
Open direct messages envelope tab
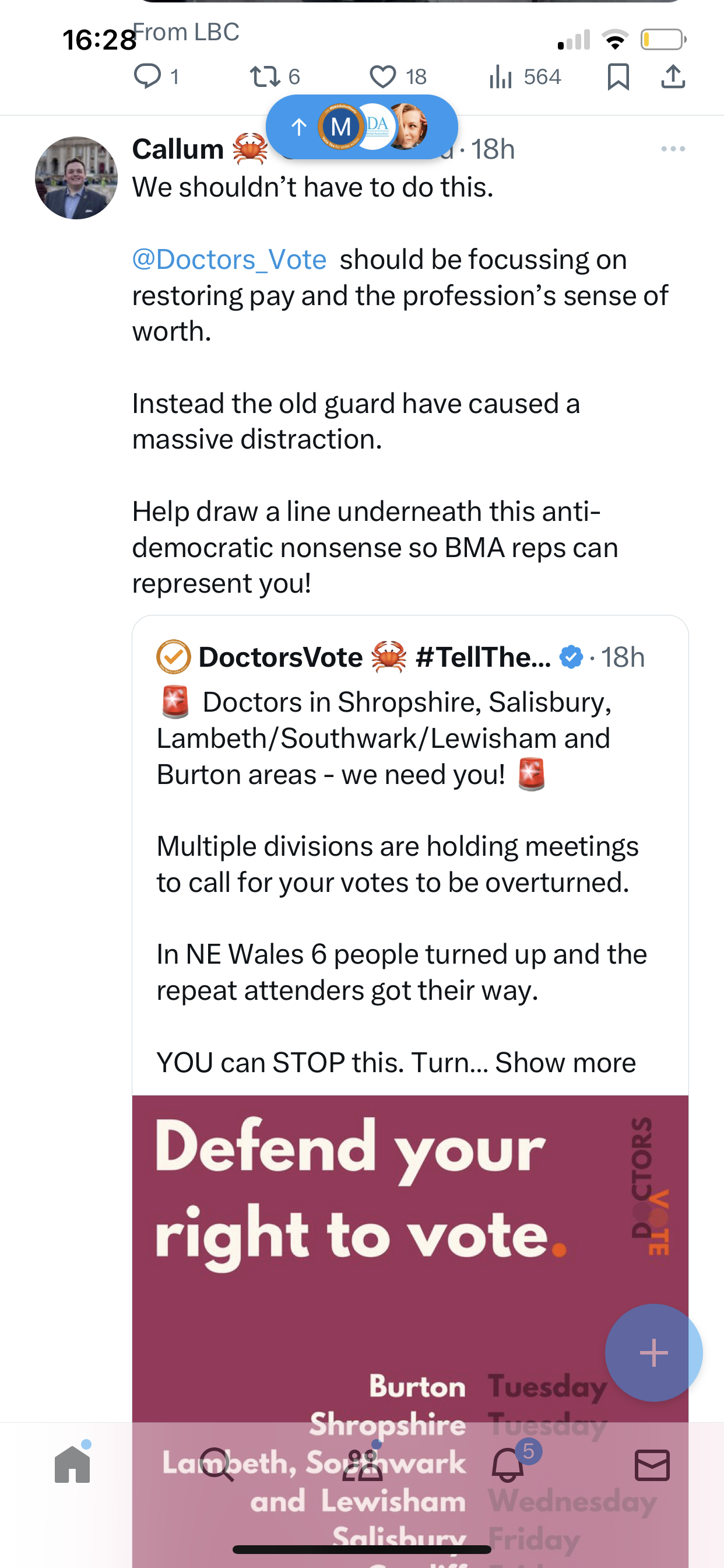[652, 1465]
